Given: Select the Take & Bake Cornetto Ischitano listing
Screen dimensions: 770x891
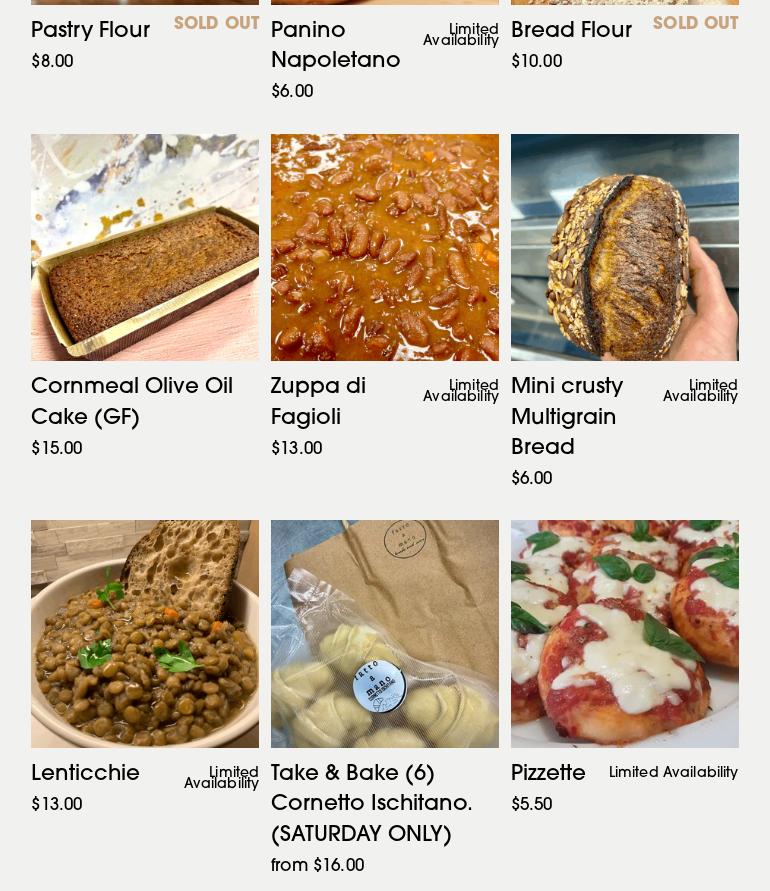Looking at the screenshot, I should coord(371,803).
